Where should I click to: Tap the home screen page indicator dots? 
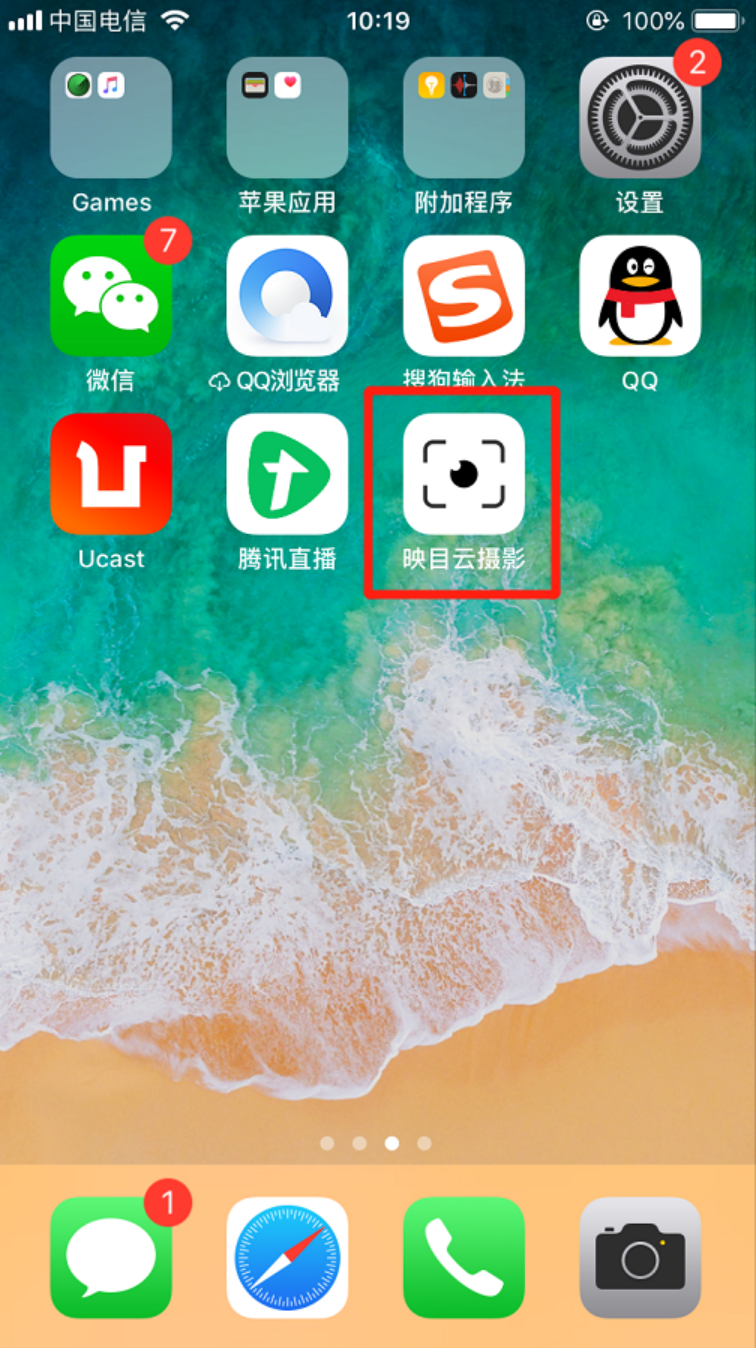point(376,1143)
